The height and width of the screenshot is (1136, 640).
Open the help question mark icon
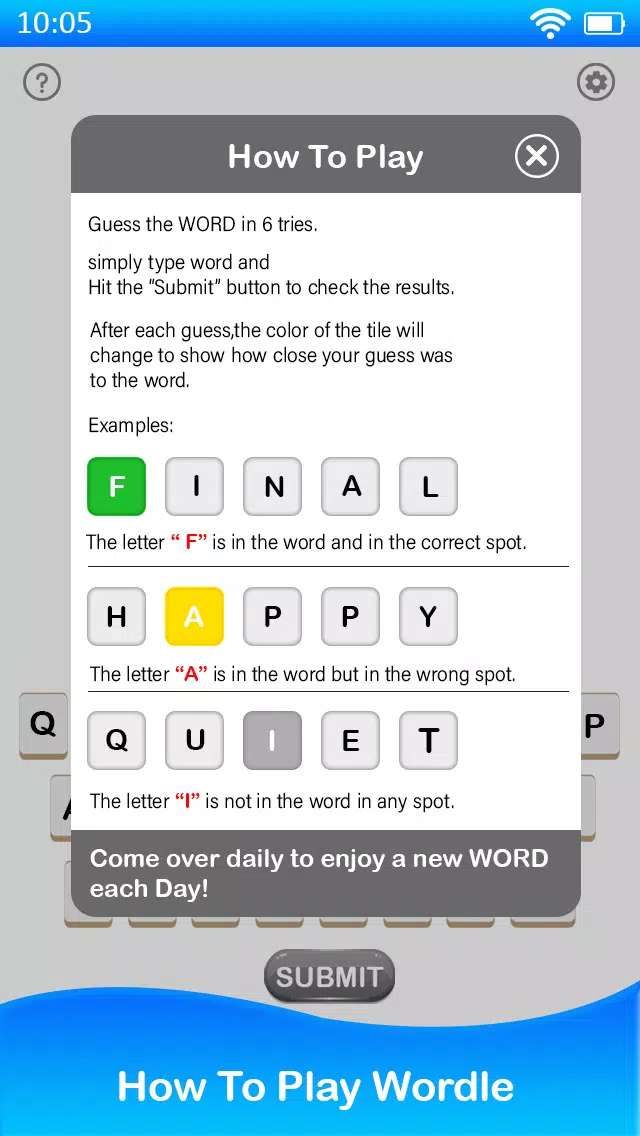pyautogui.click(x=42, y=82)
